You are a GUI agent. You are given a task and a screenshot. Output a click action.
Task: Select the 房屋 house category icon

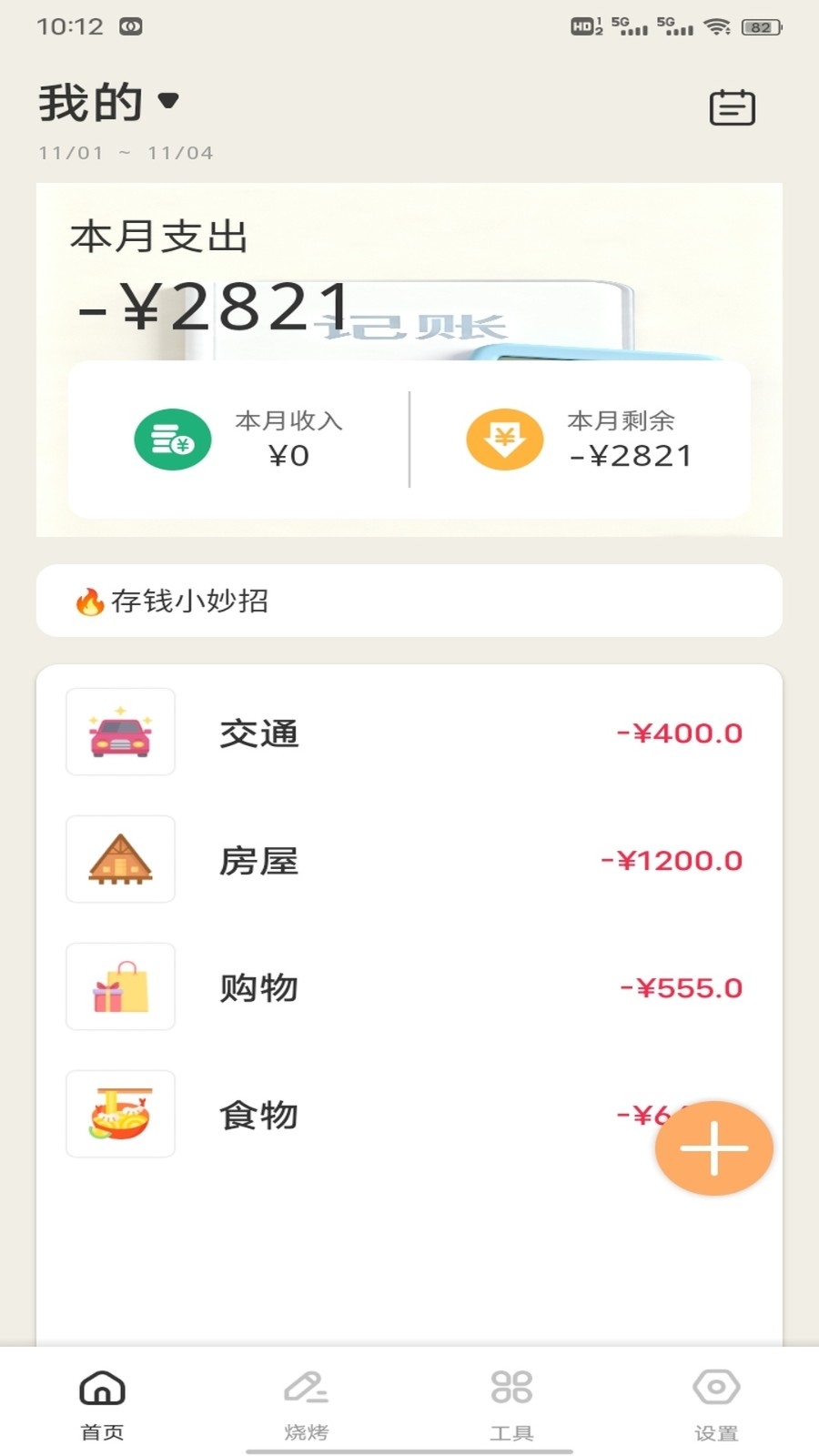[120, 860]
